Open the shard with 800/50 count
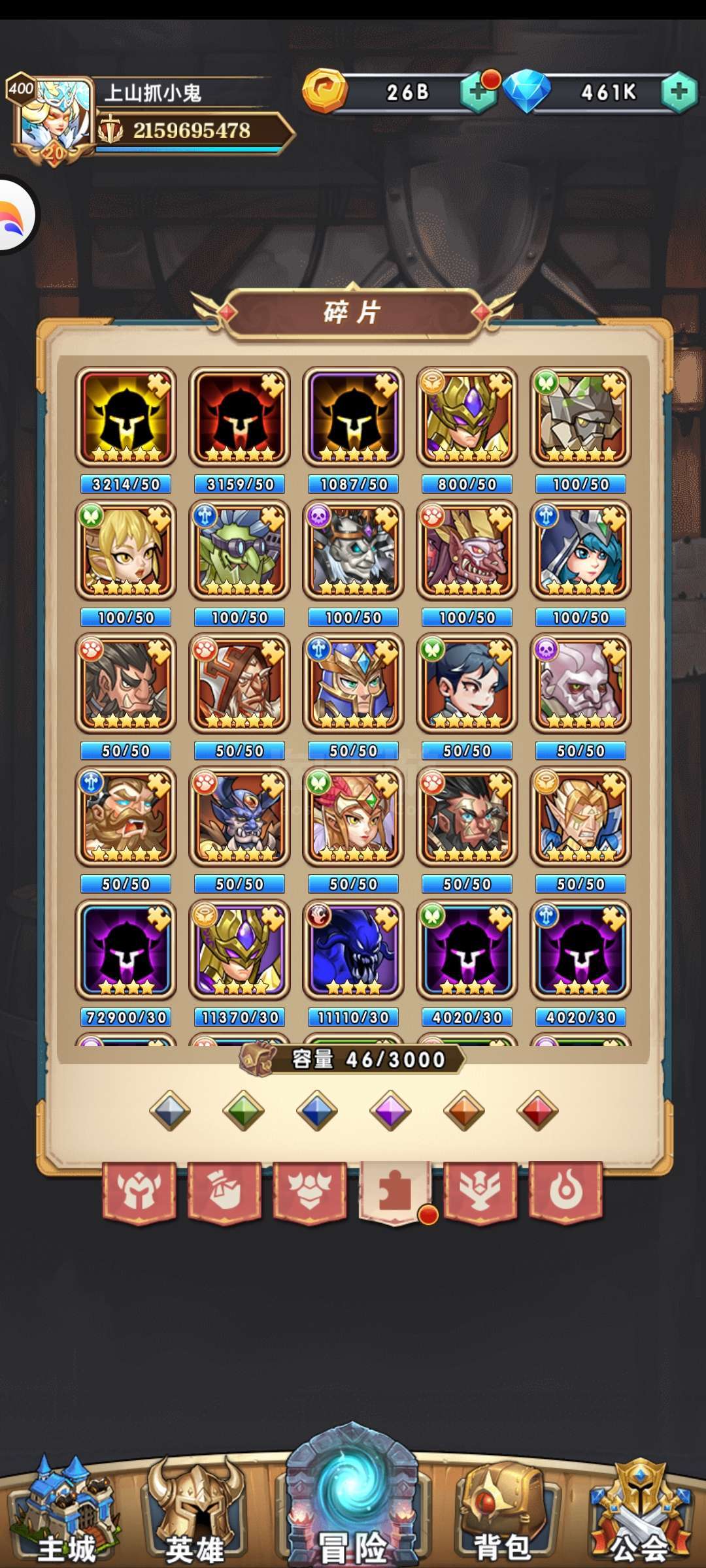 [467, 417]
